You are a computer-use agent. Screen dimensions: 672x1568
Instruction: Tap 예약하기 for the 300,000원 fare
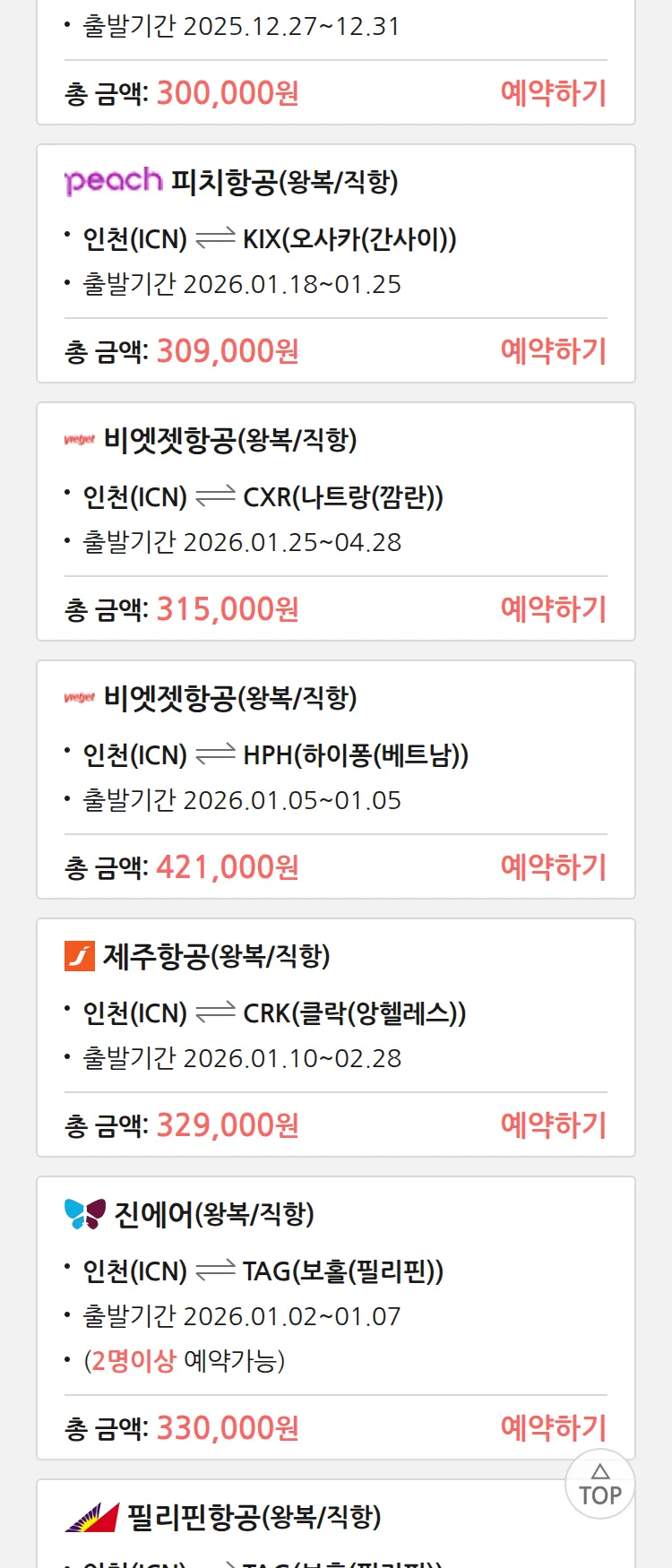553,93
